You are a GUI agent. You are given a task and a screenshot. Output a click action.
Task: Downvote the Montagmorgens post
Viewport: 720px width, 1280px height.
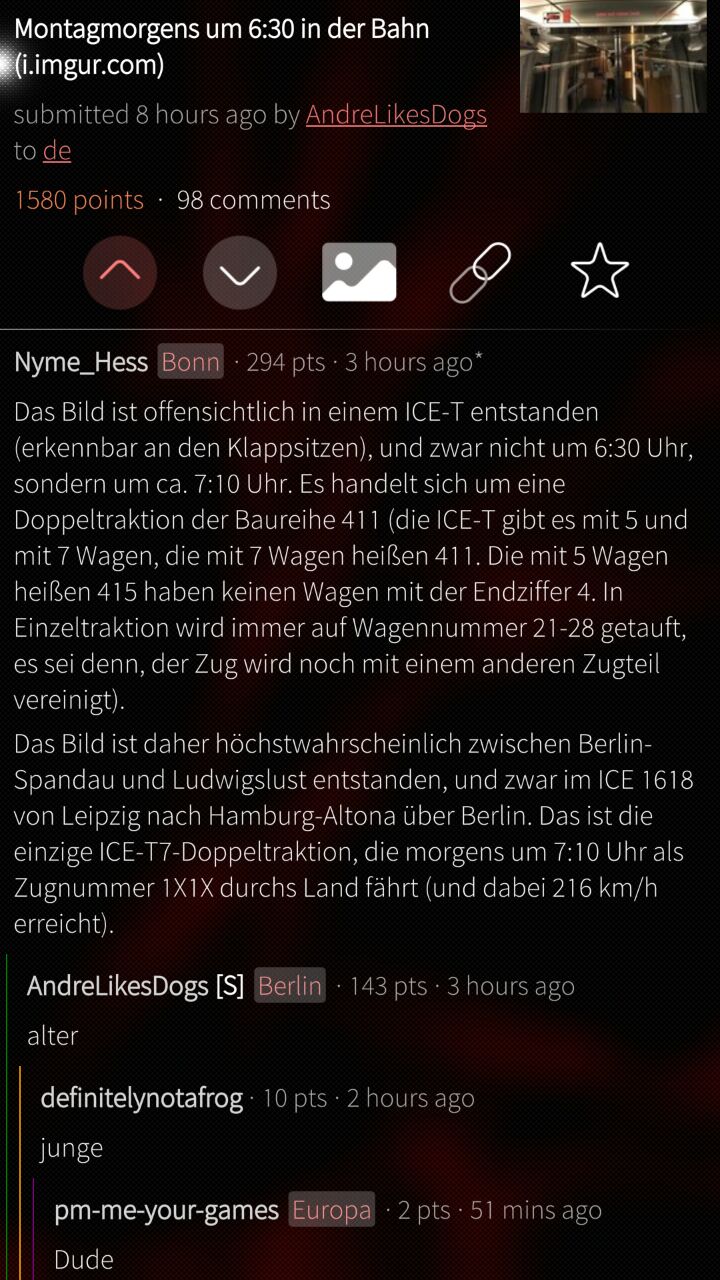click(x=240, y=272)
